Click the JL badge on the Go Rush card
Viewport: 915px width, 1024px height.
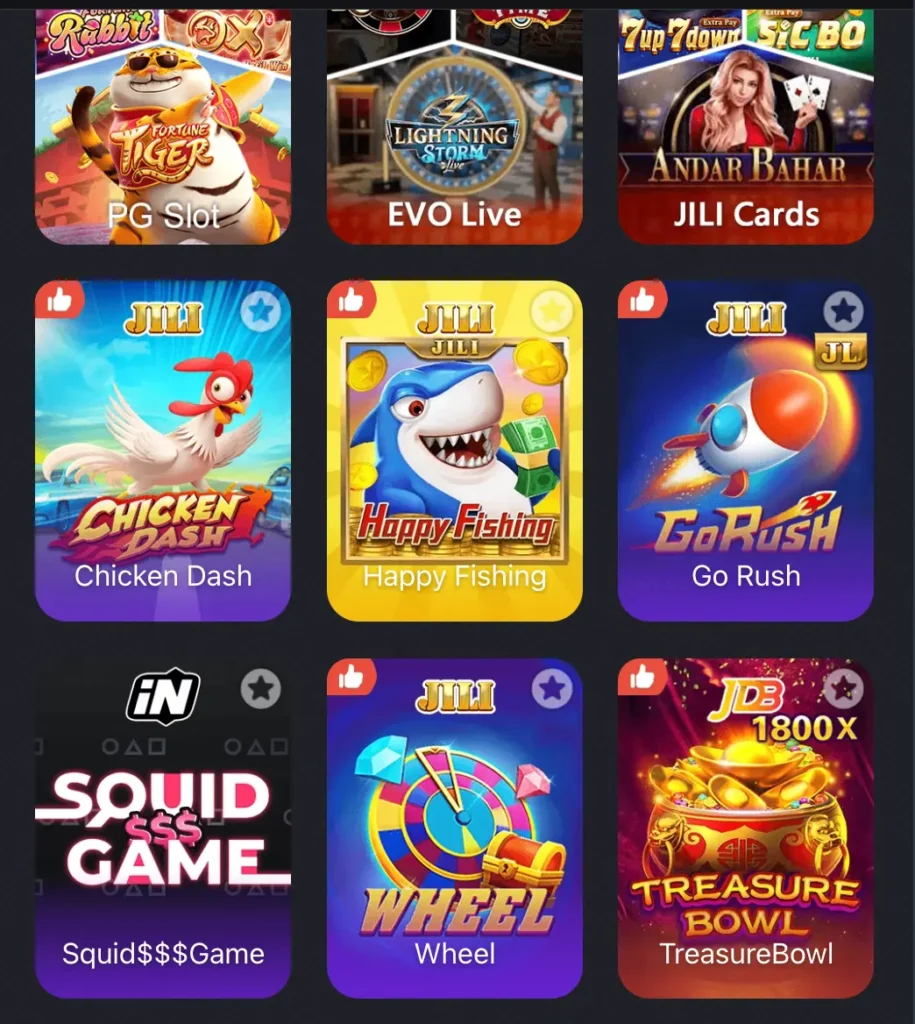(841, 351)
